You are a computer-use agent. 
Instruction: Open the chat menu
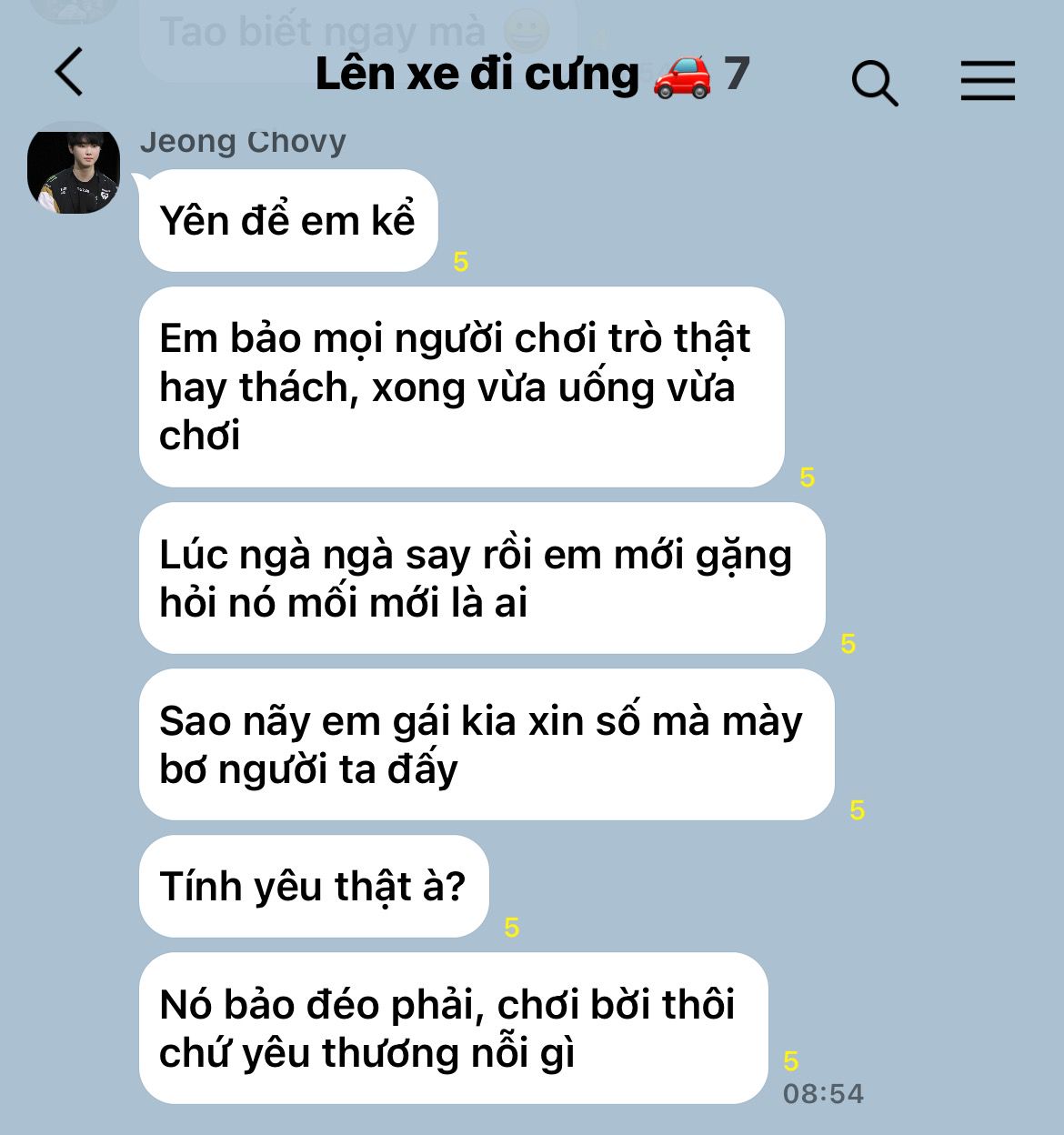988,80
